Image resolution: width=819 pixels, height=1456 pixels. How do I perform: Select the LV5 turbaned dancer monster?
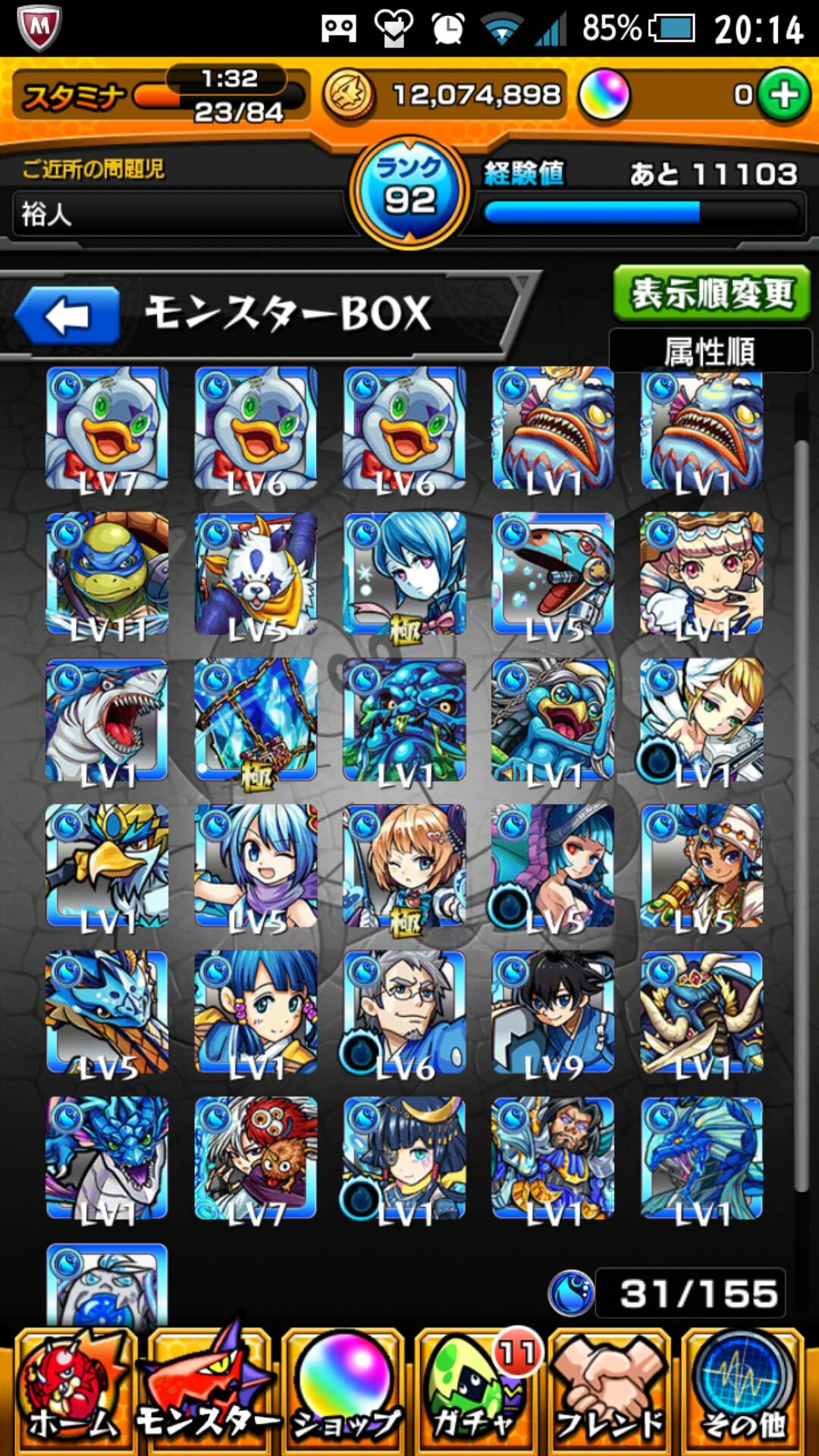[701, 866]
